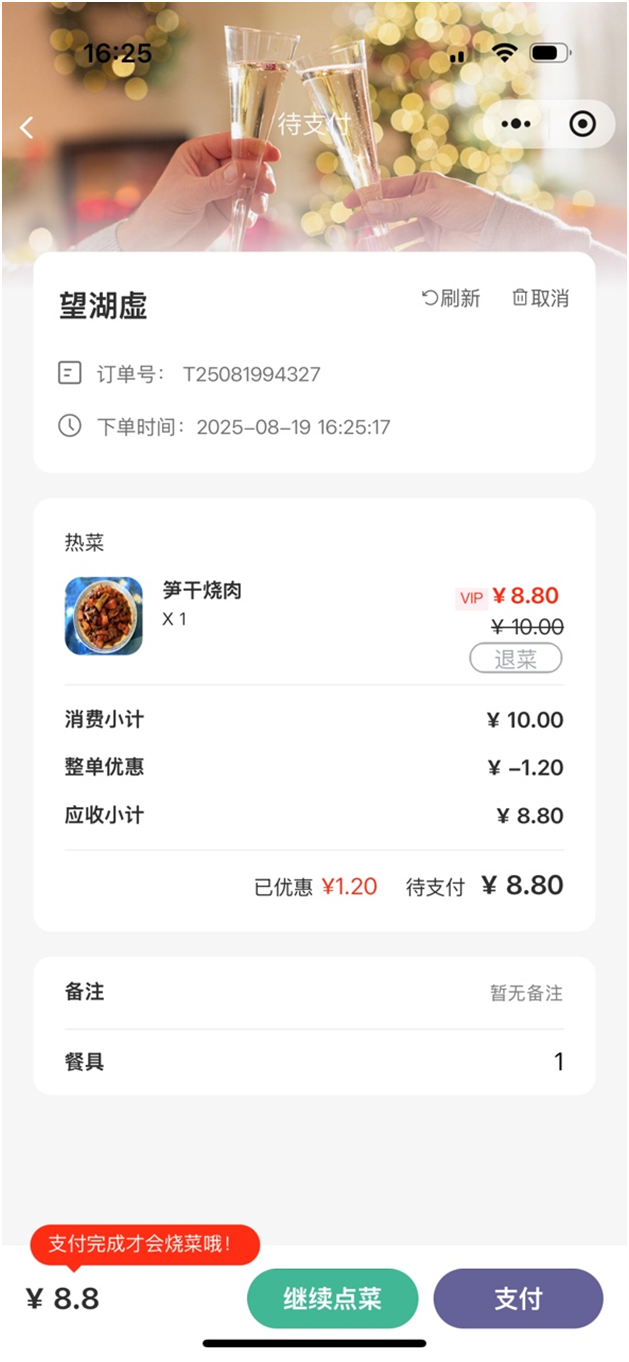Screen dimensions: 629x1362
Task: Tap 继续点菜 to keep ordering
Action: pos(332,1299)
